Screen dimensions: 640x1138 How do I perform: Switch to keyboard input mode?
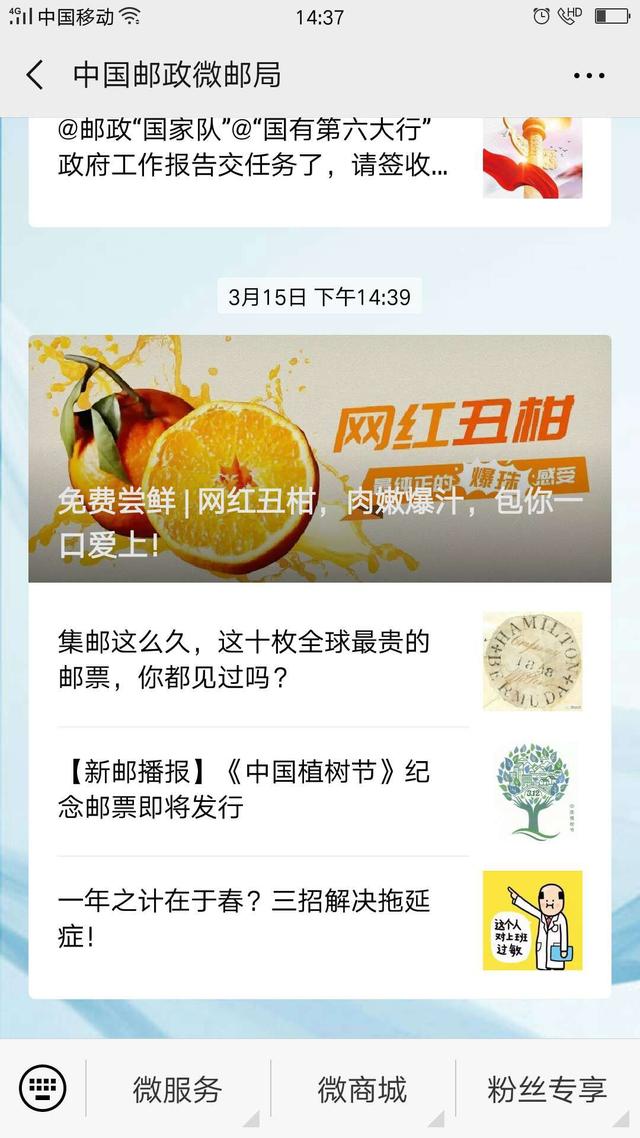(43, 1088)
